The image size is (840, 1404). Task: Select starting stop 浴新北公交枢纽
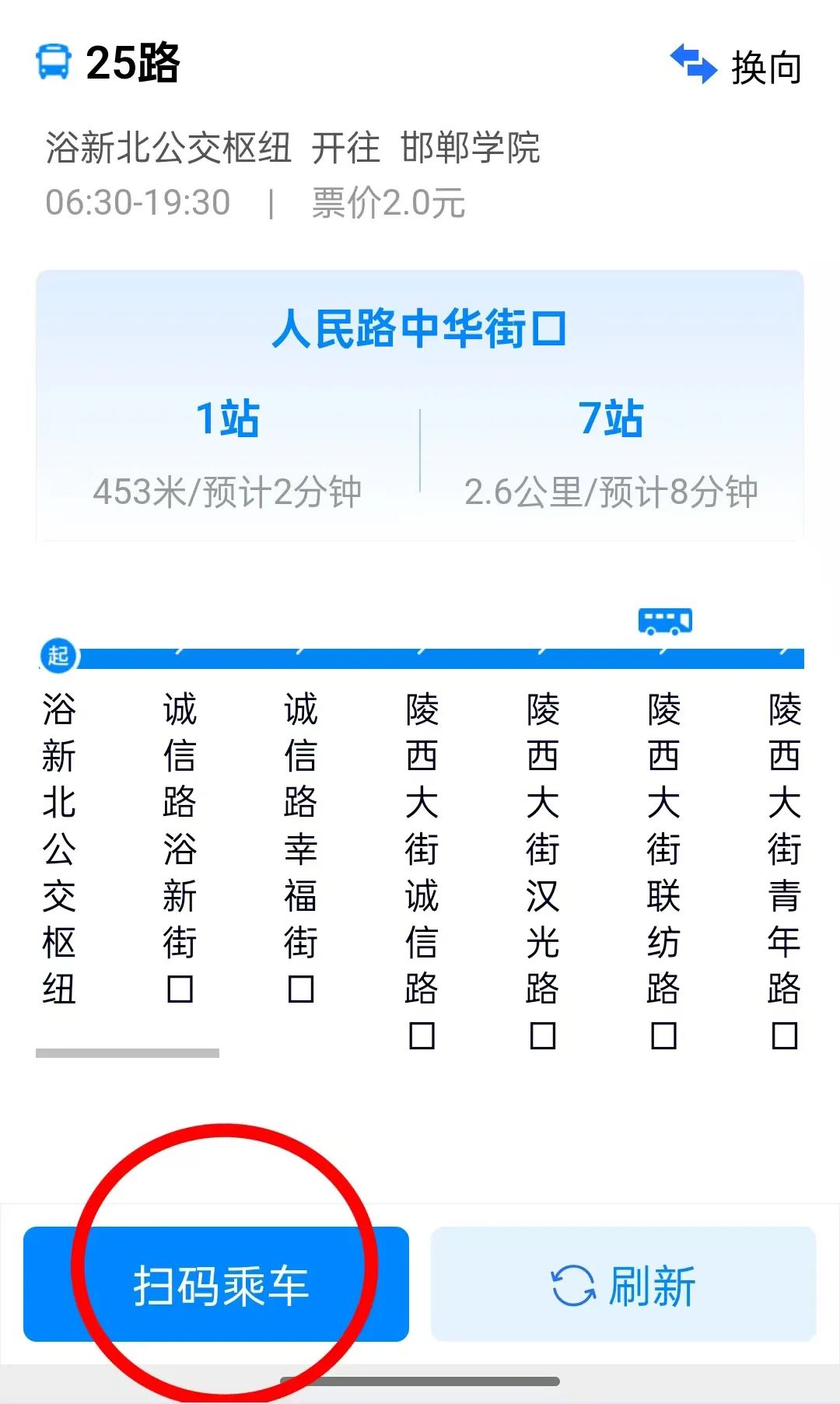coord(59,848)
